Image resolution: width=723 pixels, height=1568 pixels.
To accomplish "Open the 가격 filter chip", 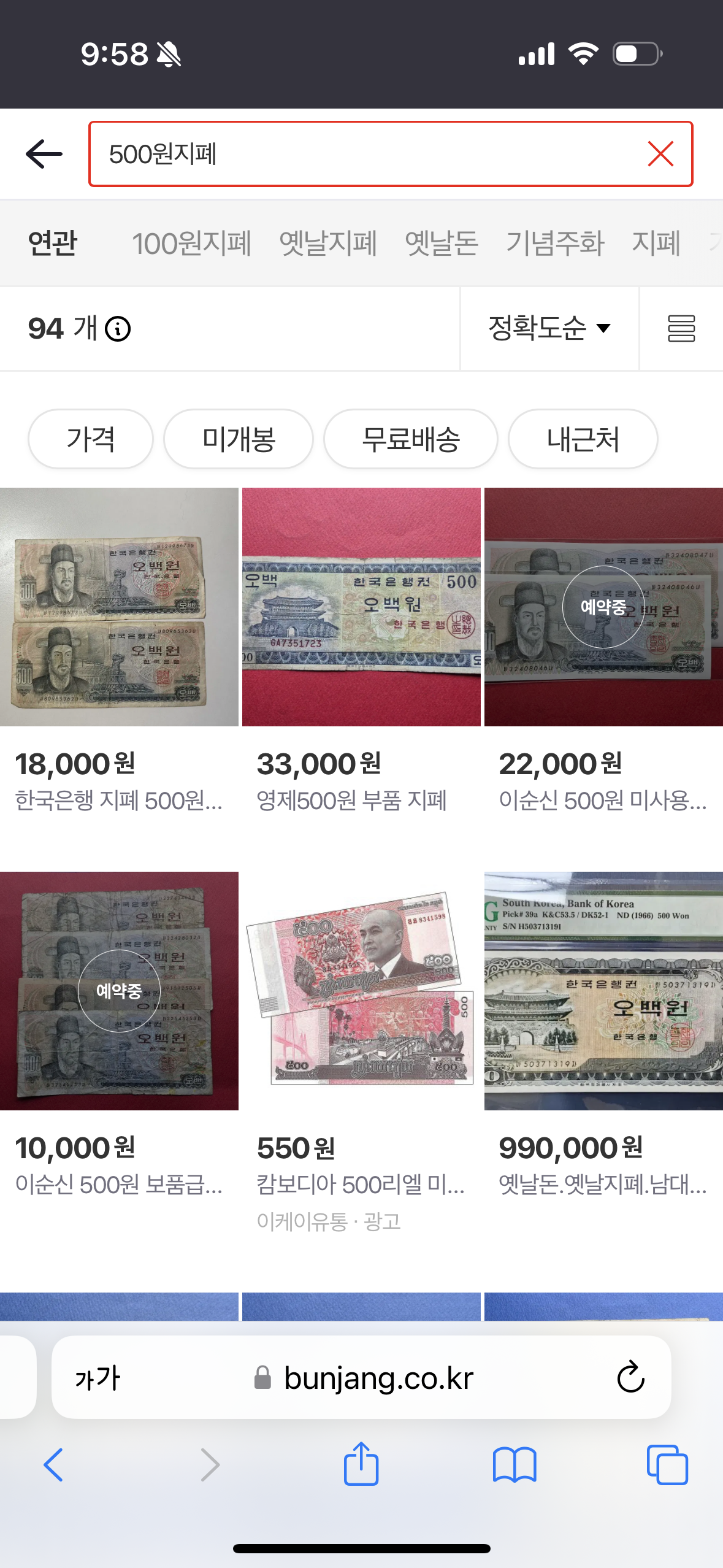I will click(91, 439).
